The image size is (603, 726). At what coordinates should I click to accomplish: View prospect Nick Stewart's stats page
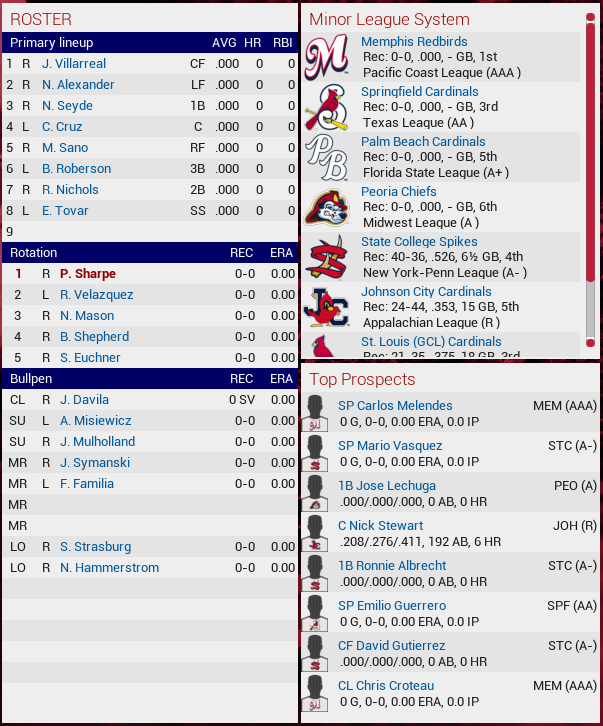(380, 526)
